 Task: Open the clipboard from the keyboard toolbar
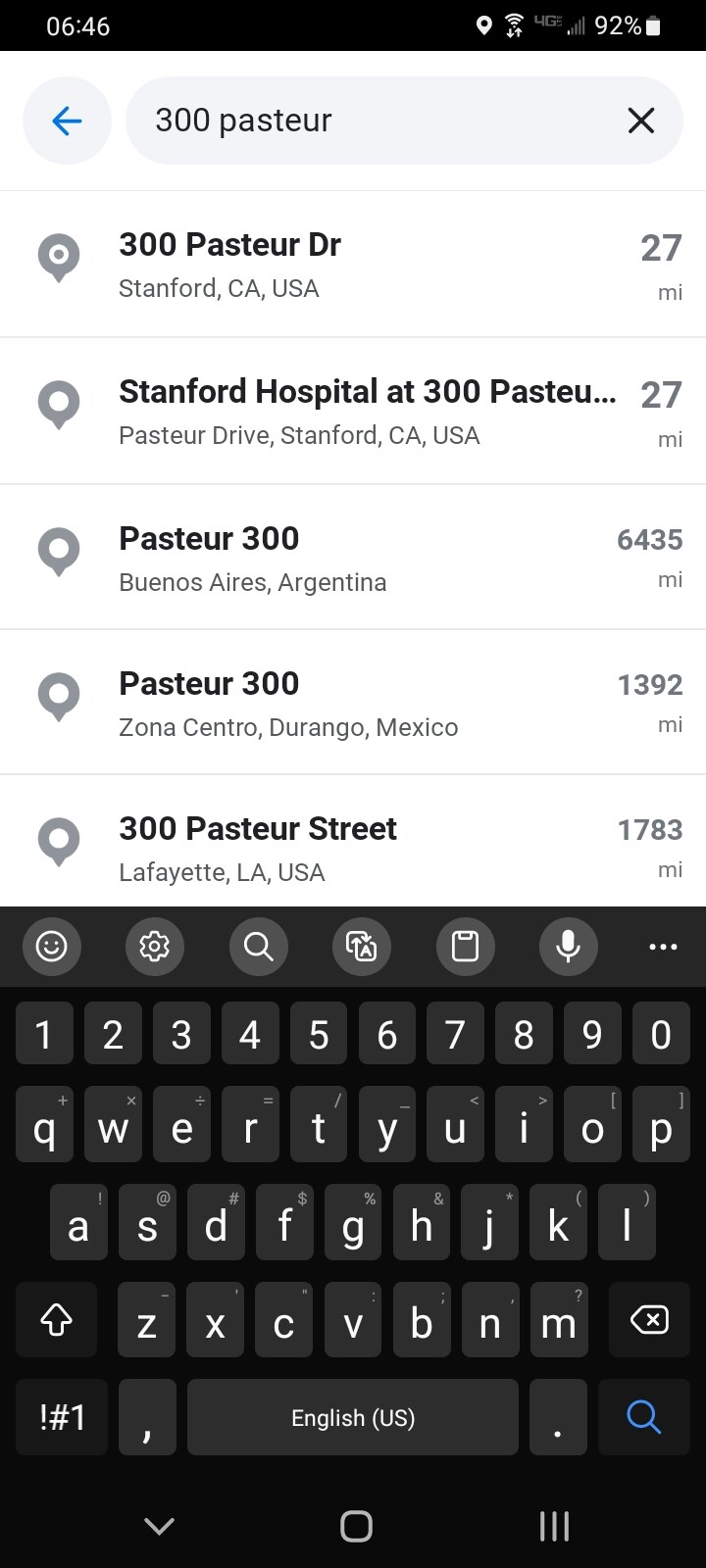click(x=466, y=947)
